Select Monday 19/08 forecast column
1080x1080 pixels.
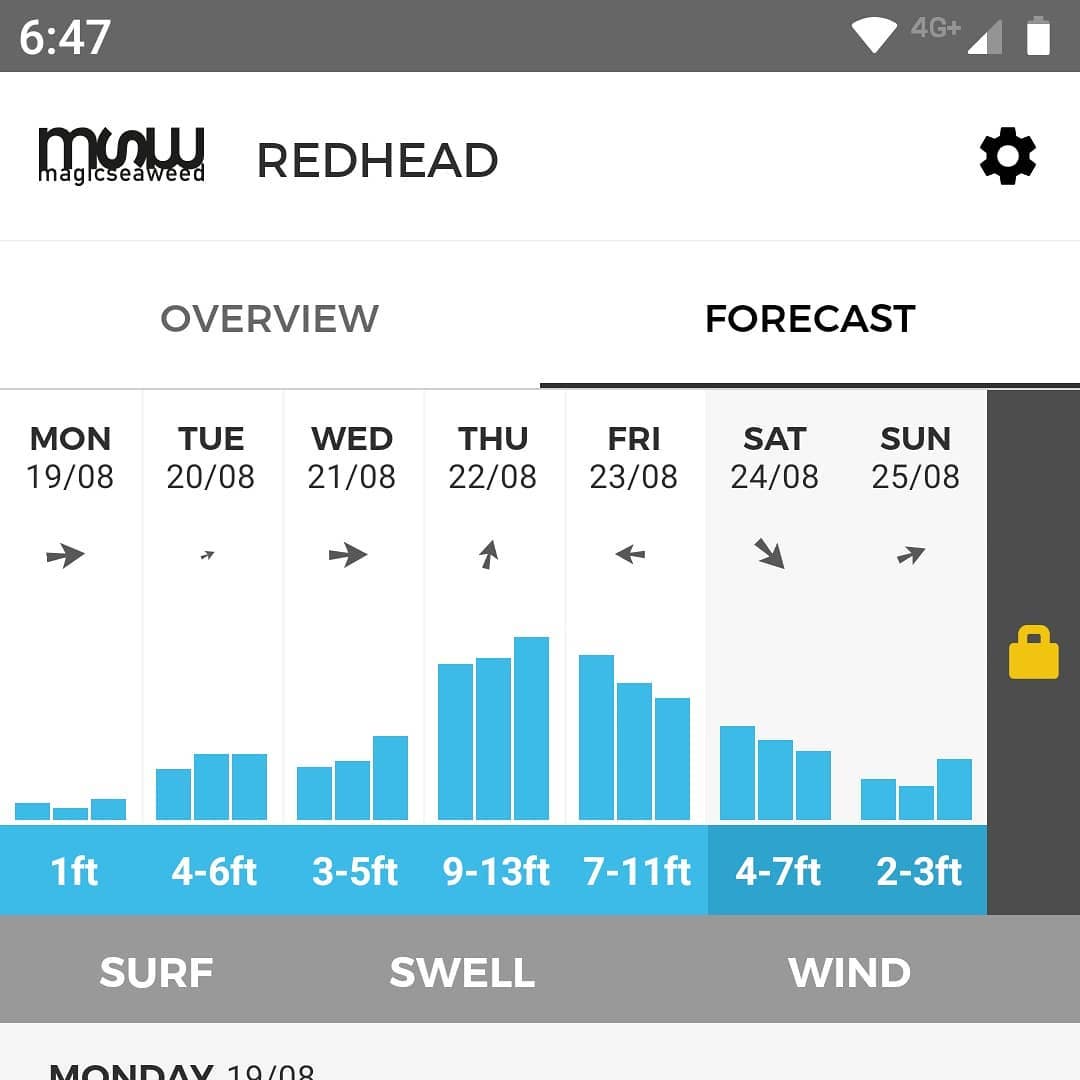[x=70, y=652]
